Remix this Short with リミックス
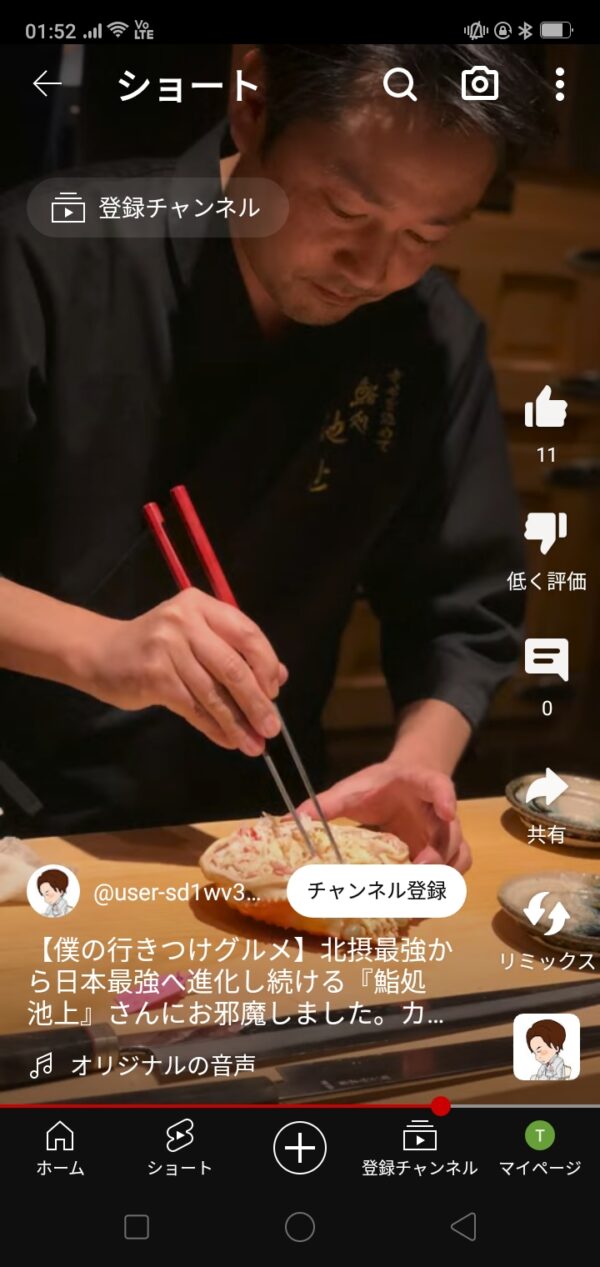 (x=546, y=915)
